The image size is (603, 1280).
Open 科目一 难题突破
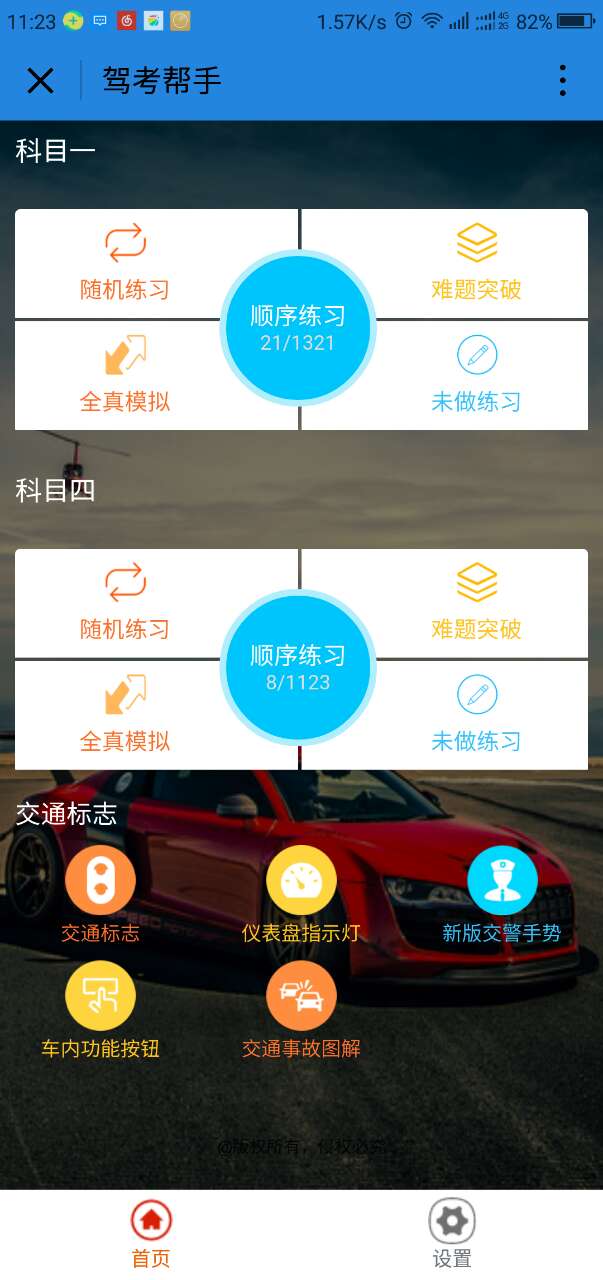476,263
